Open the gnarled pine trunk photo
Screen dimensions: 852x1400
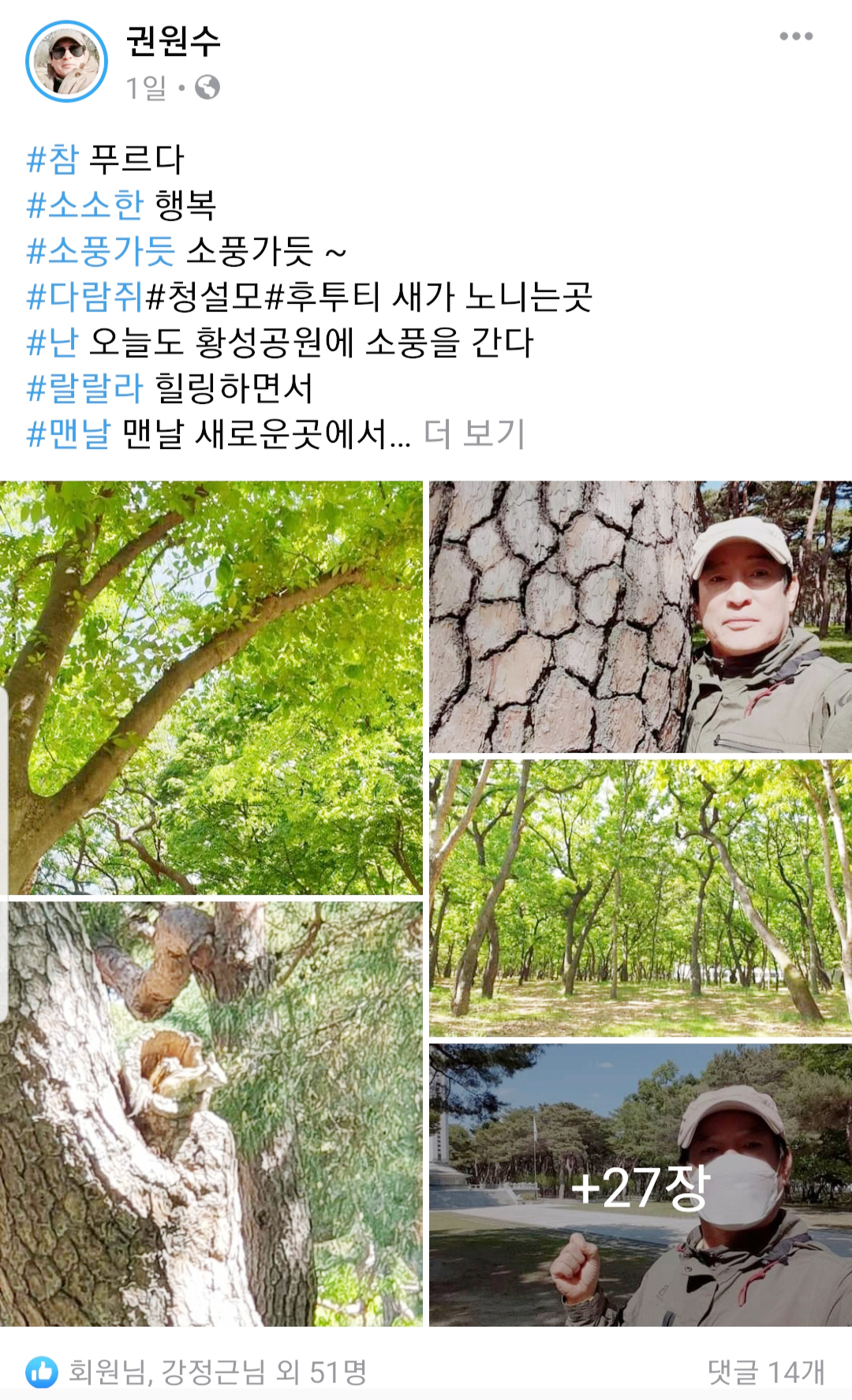coord(211,1114)
